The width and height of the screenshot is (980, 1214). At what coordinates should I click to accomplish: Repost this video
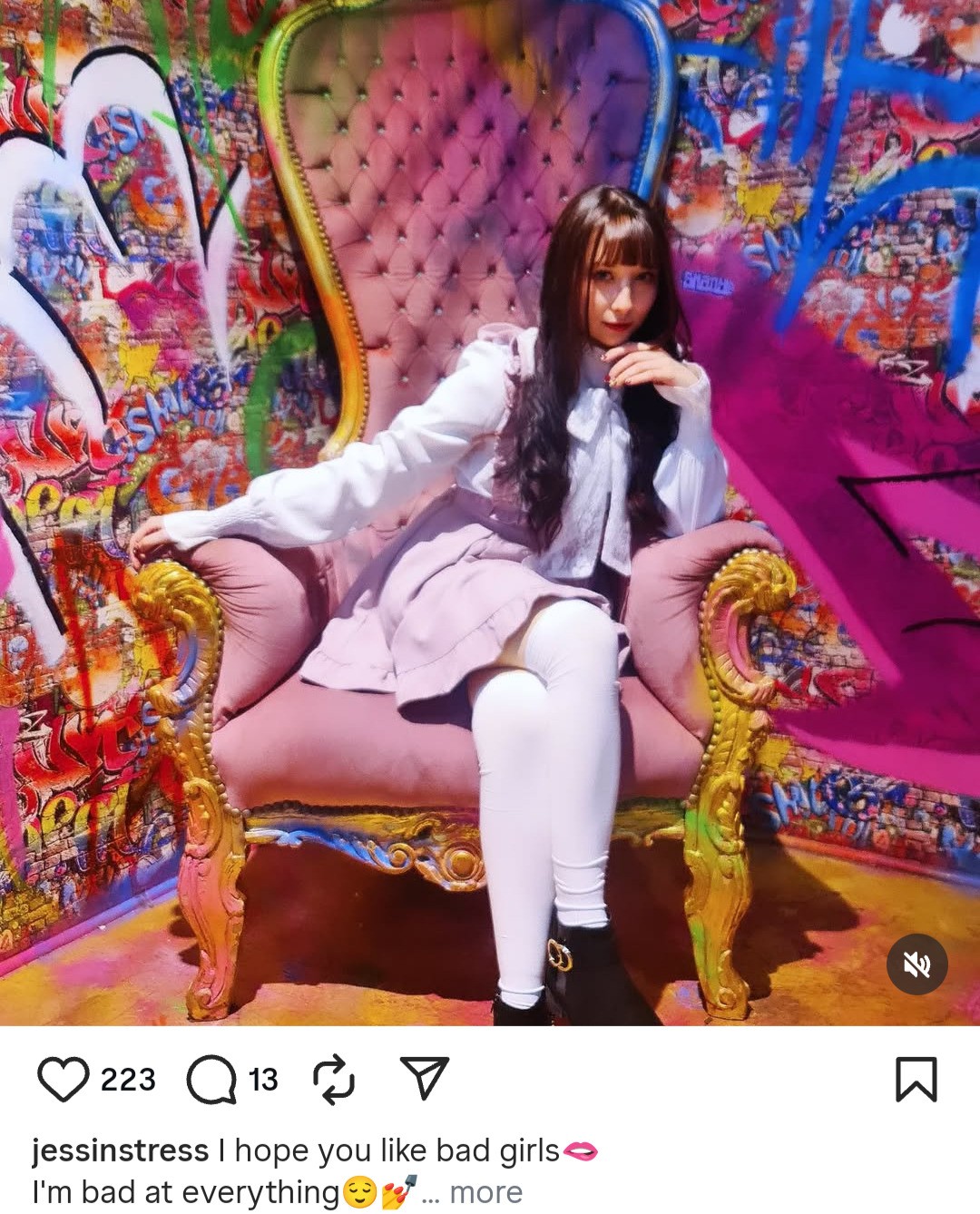[333, 1079]
